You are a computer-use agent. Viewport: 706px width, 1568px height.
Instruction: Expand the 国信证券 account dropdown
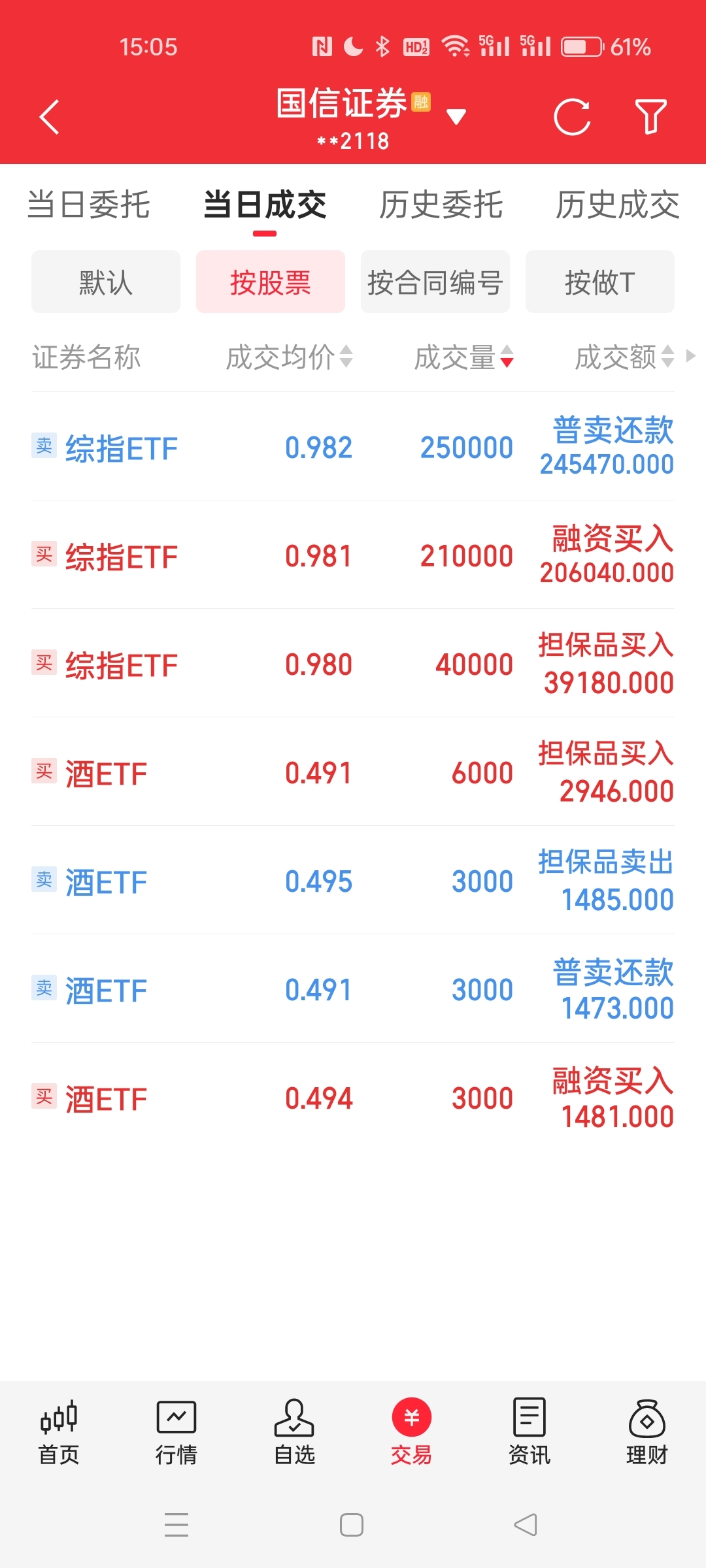pyautogui.click(x=456, y=117)
